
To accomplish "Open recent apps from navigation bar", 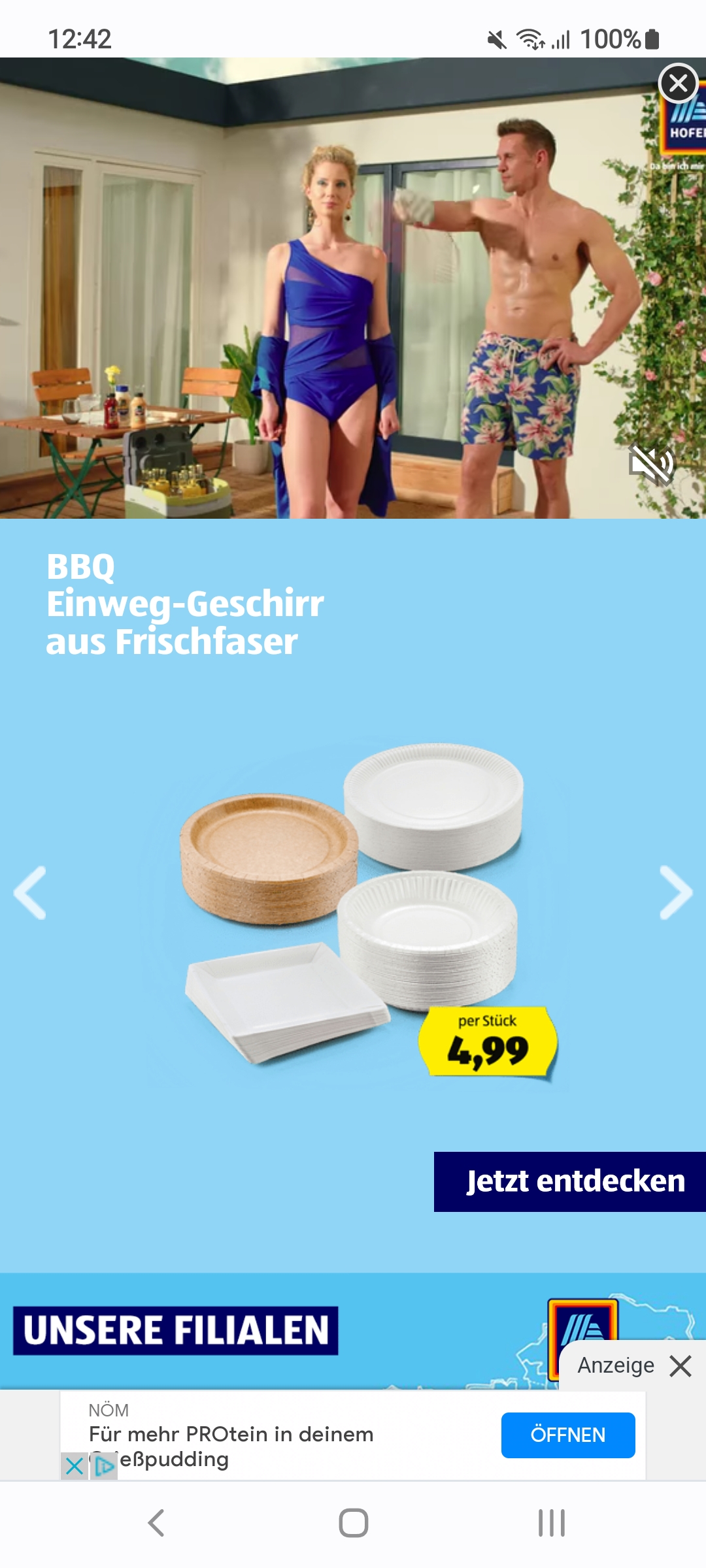I will point(551,1523).
